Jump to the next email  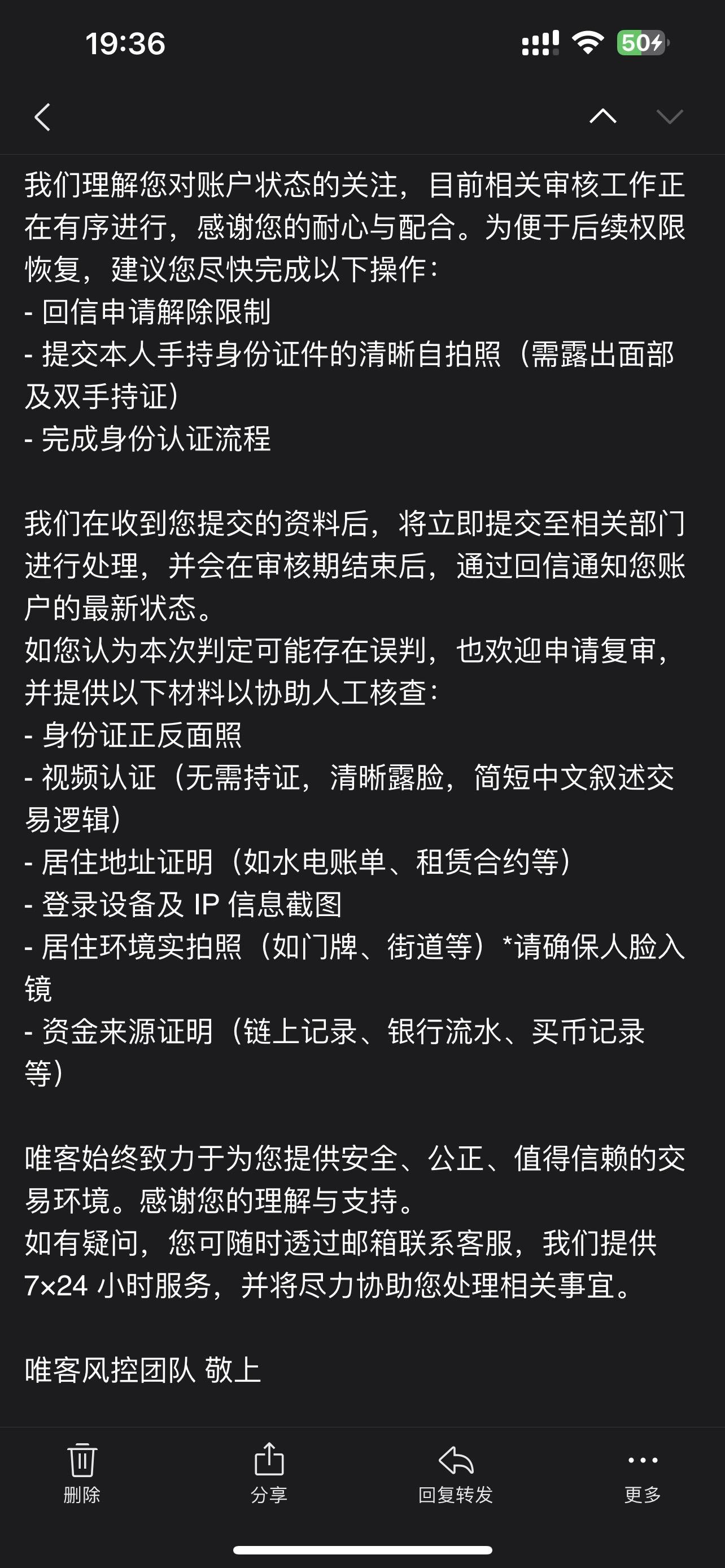pyautogui.click(x=670, y=116)
